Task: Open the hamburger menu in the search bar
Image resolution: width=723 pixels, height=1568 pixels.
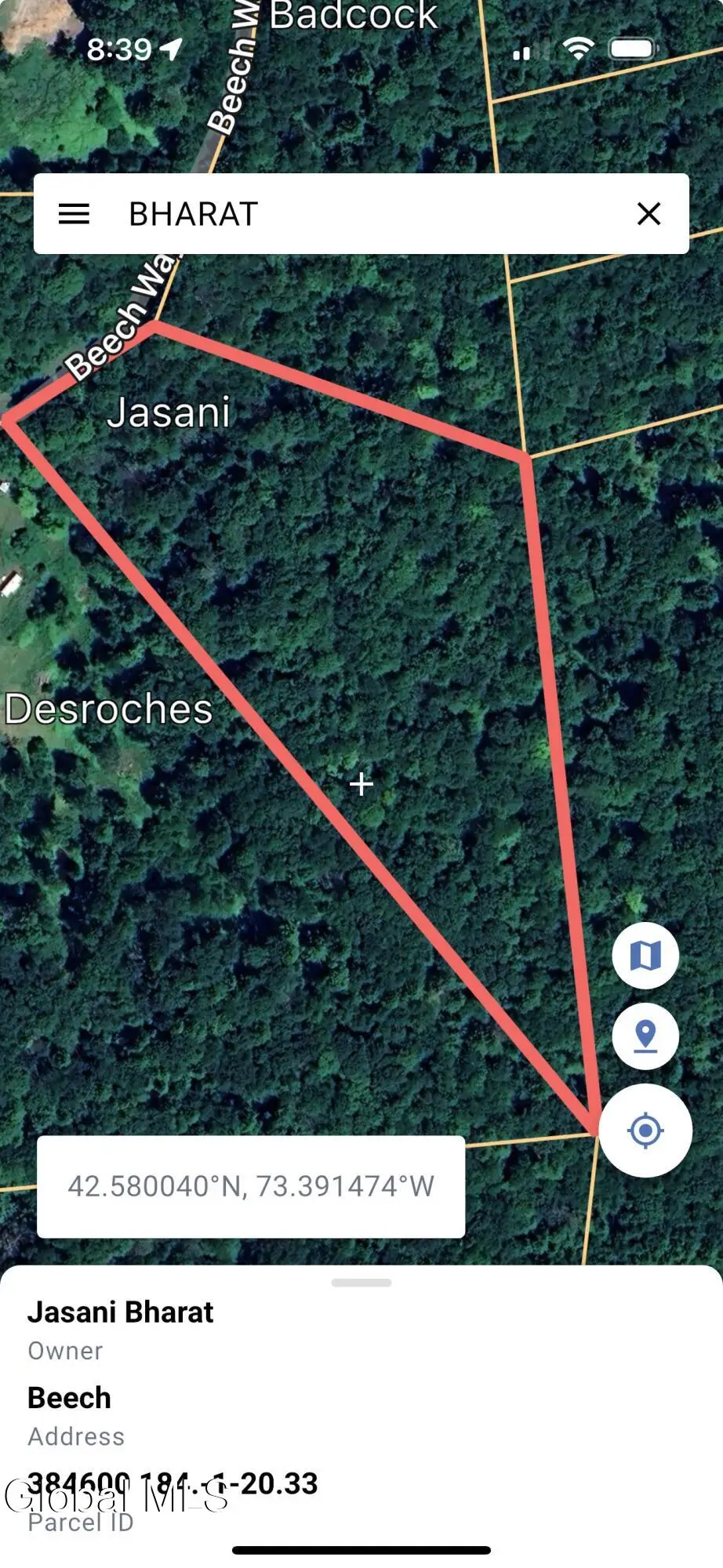Action: pyautogui.click(x=75, y=214)
